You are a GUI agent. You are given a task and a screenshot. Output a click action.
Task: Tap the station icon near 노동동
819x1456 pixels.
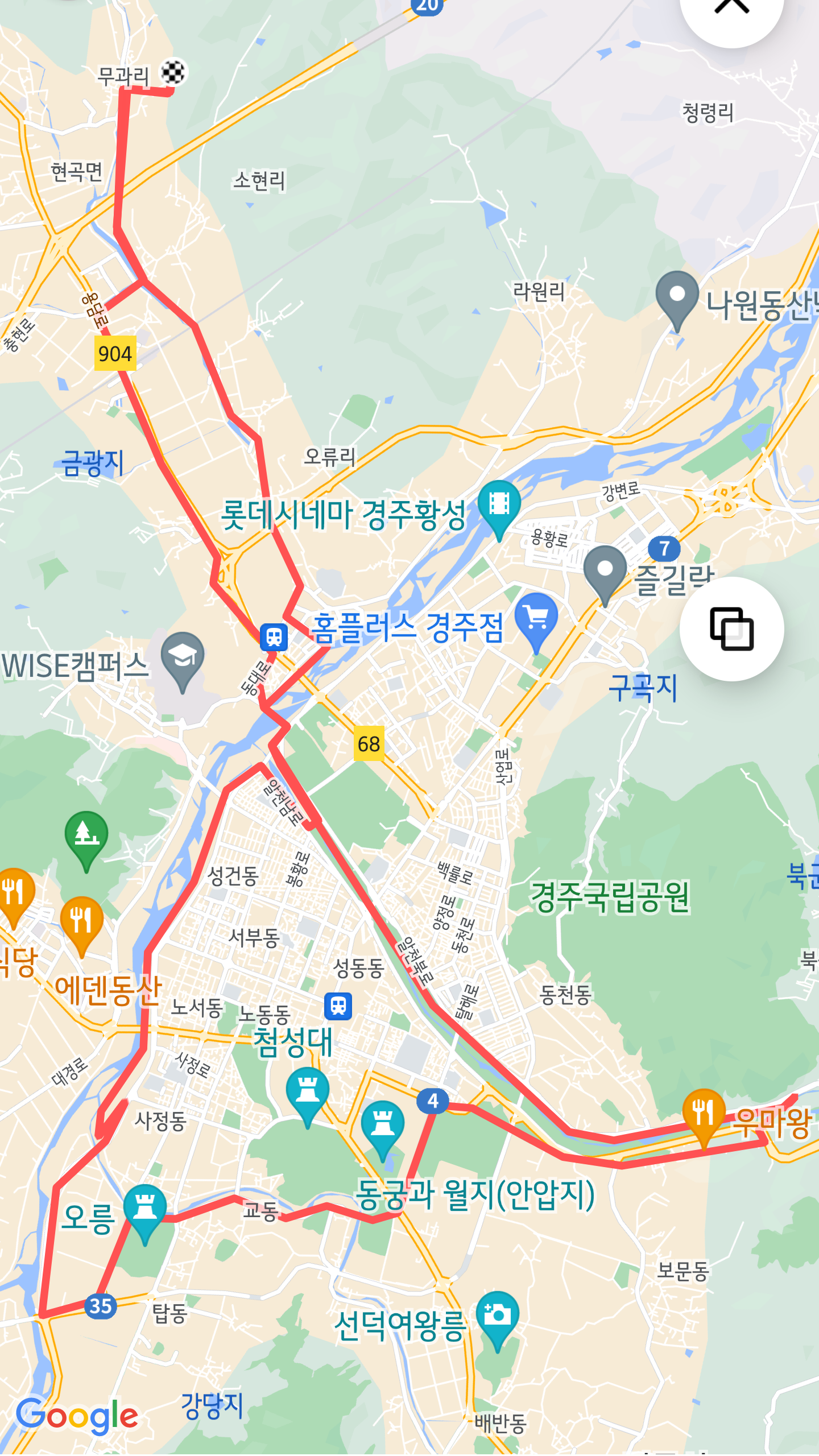pos(338,1006)
